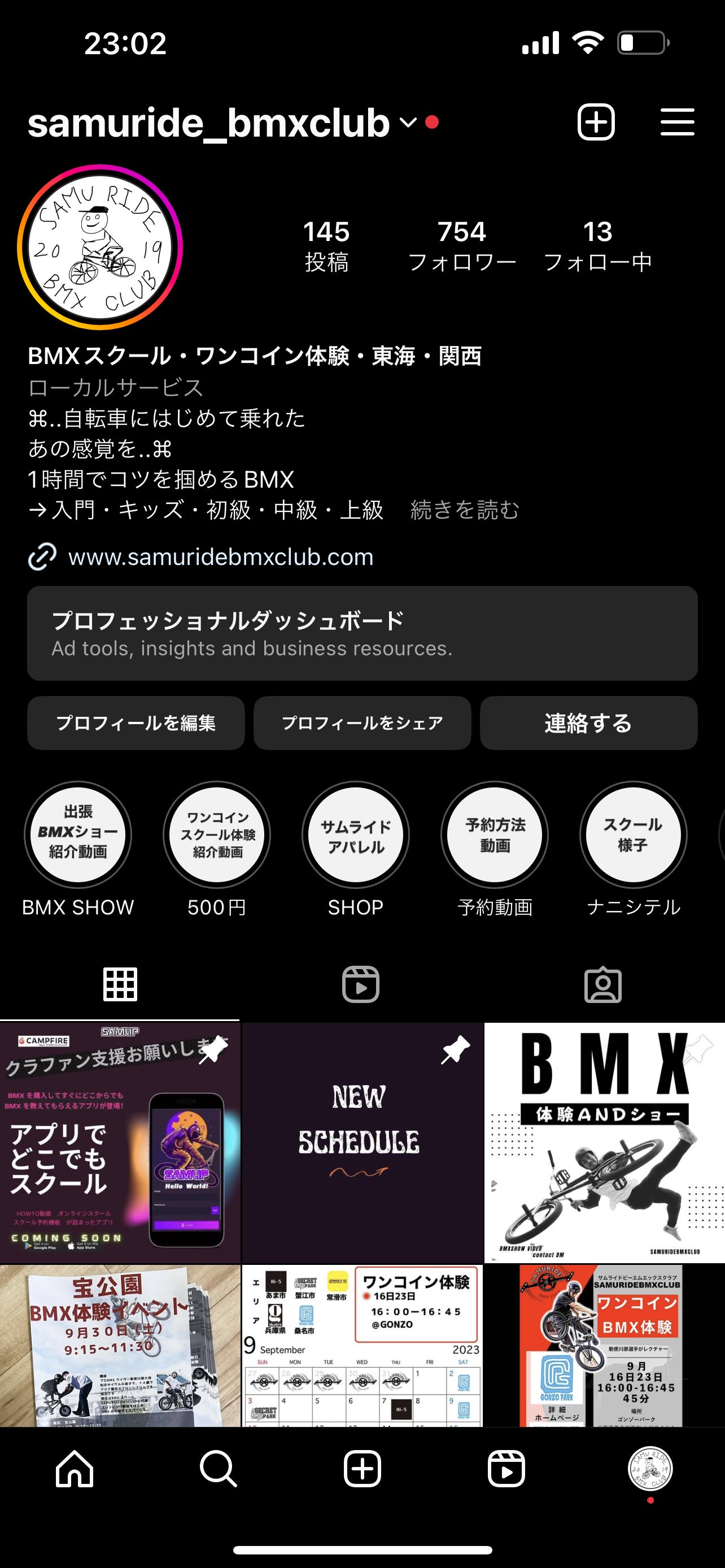
Task: Go to the home feed
Action: pos(75,1469)
